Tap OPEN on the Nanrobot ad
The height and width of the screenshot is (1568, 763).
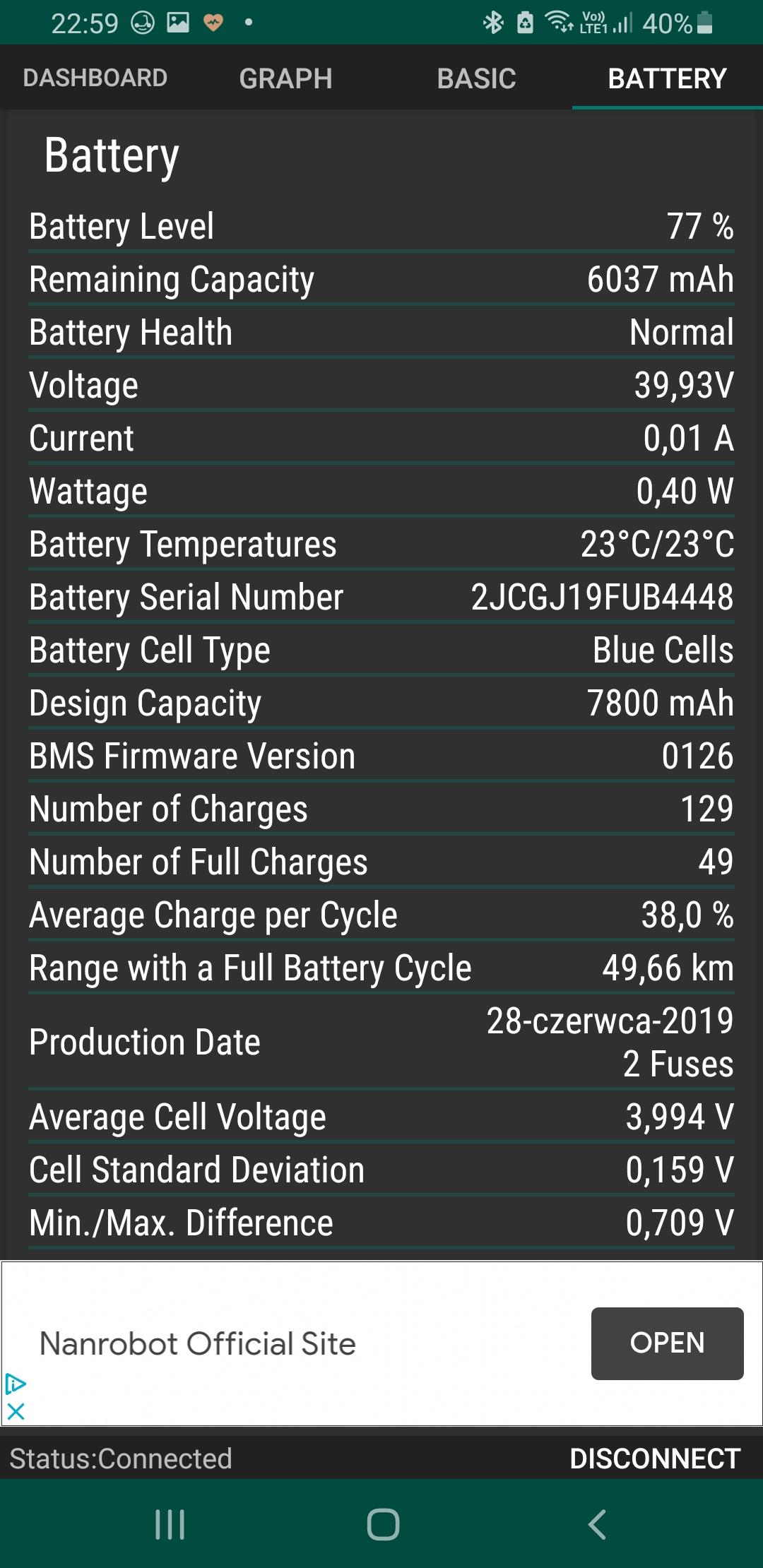(667, 1343)
